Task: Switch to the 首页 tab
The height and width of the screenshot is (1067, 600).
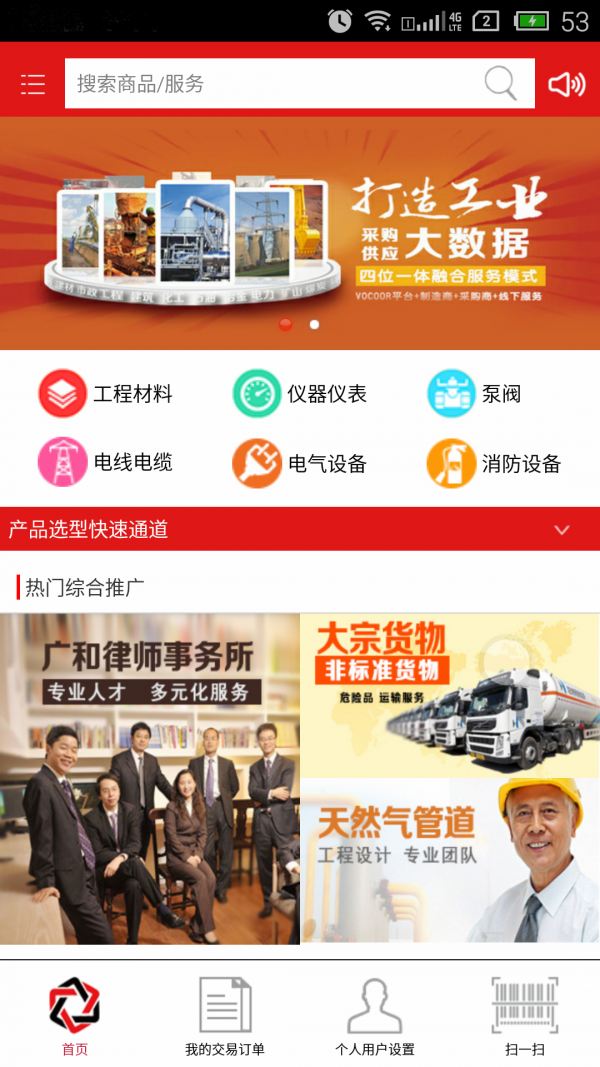Action: point(75,1016)
